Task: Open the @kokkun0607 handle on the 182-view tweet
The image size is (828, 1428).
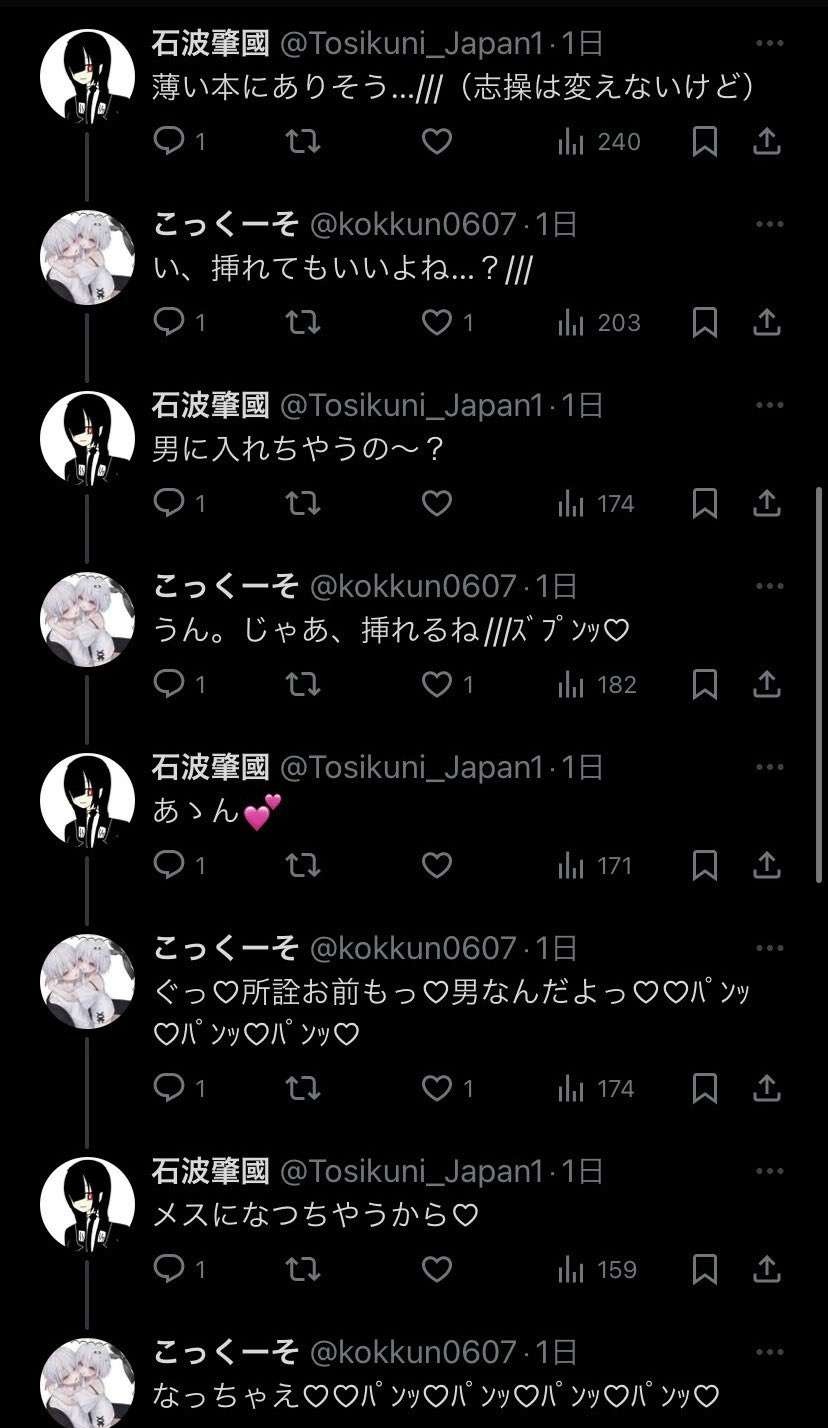Action: pyautogui.click(x=412, y=586)
